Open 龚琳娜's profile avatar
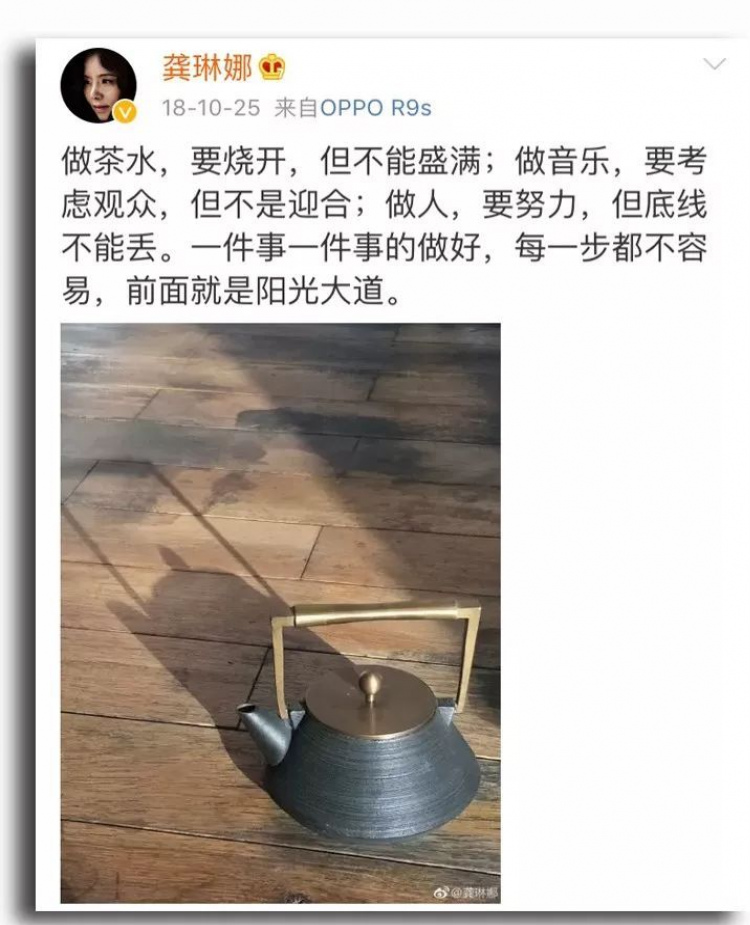750x925 pixels. point(98,86)
